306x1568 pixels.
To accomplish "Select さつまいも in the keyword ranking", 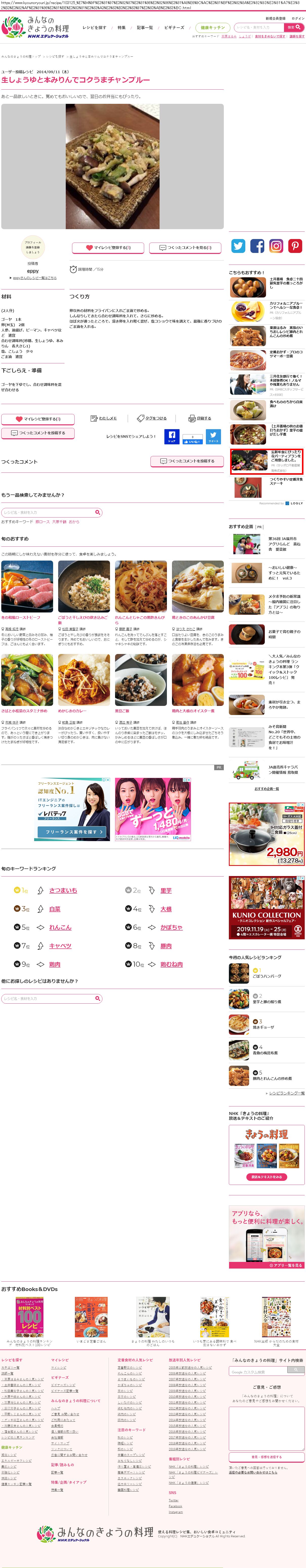I will coord(63,890).
